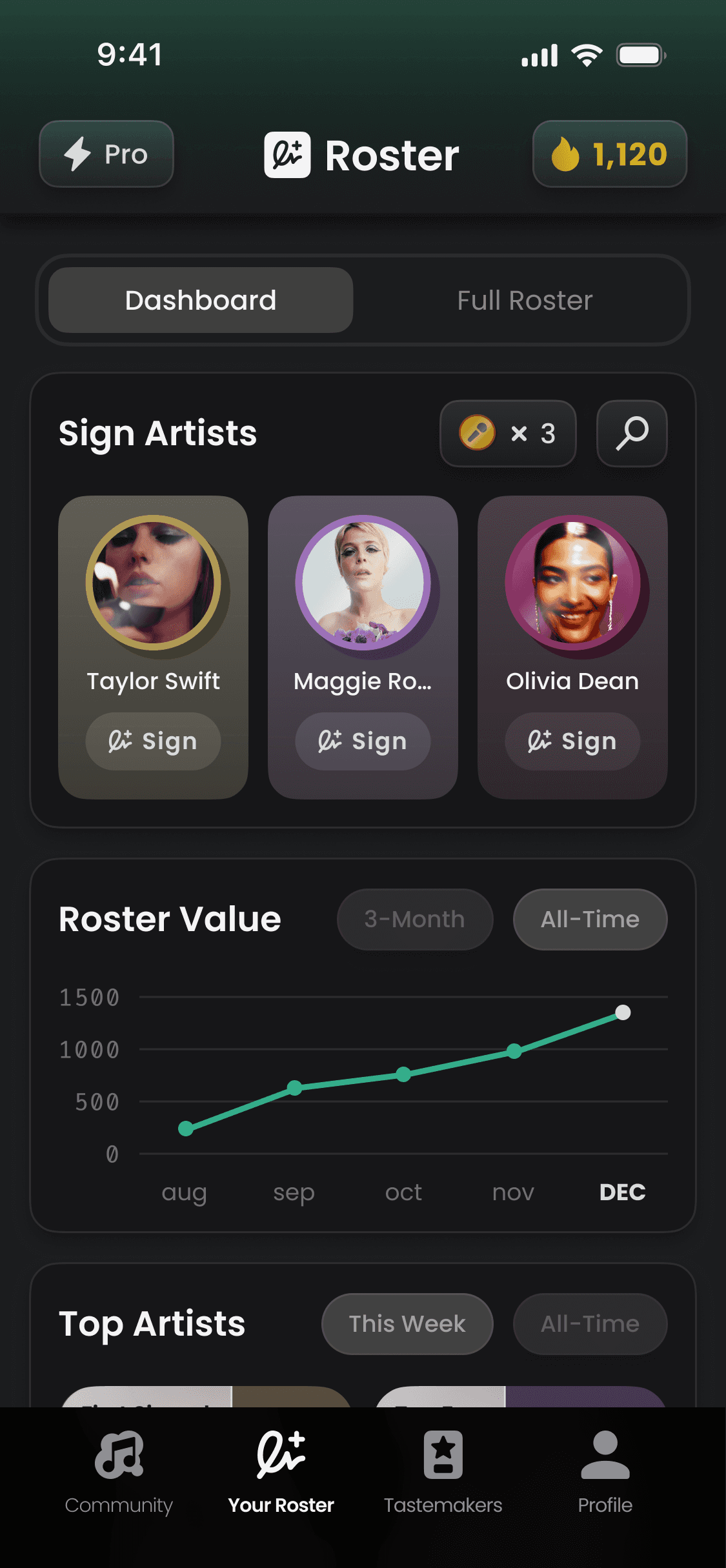Switch to the Full Roster tab
Viewport: 726px width, 1568px height.
(525, 300)
